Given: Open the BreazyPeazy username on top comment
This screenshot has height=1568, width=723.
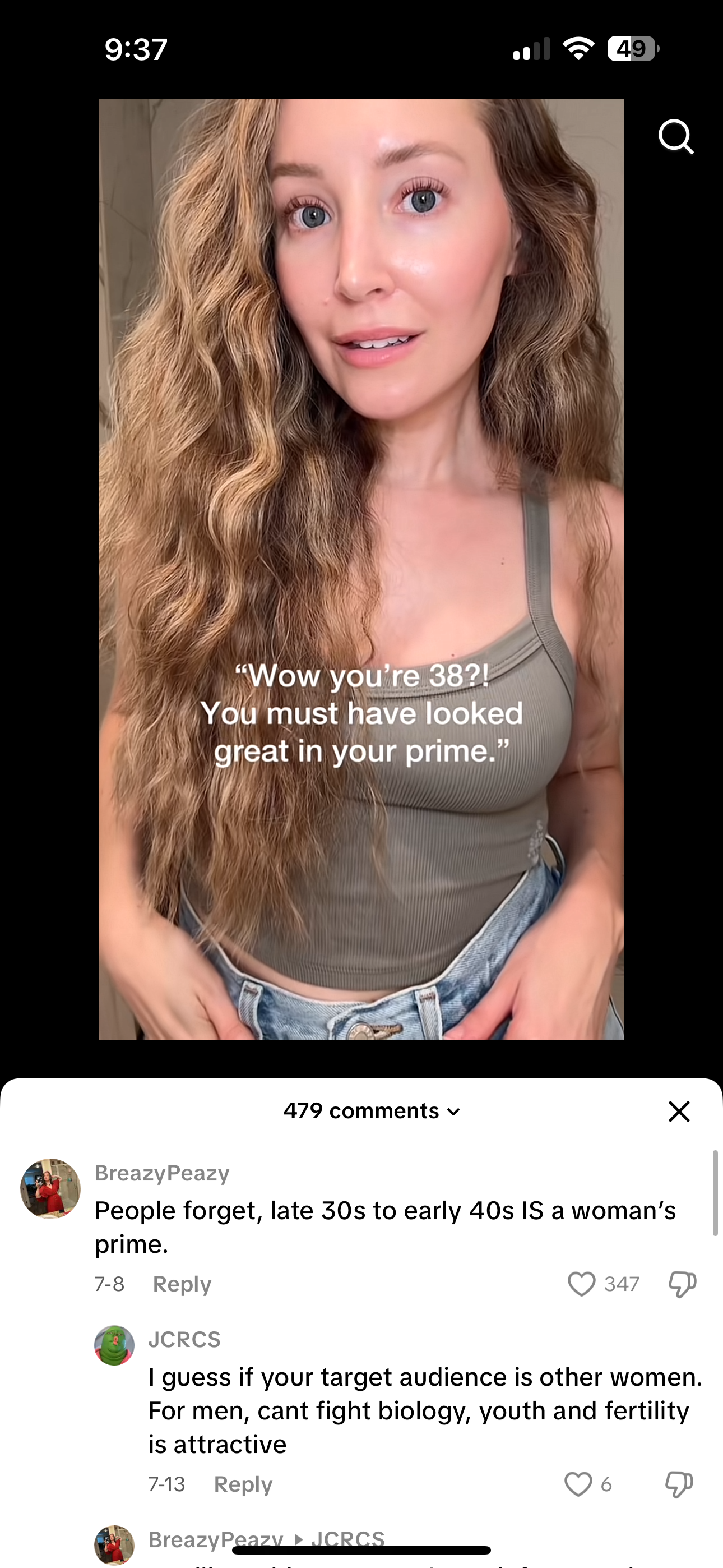Looking at the screenshot, I should pos(162,1172).
